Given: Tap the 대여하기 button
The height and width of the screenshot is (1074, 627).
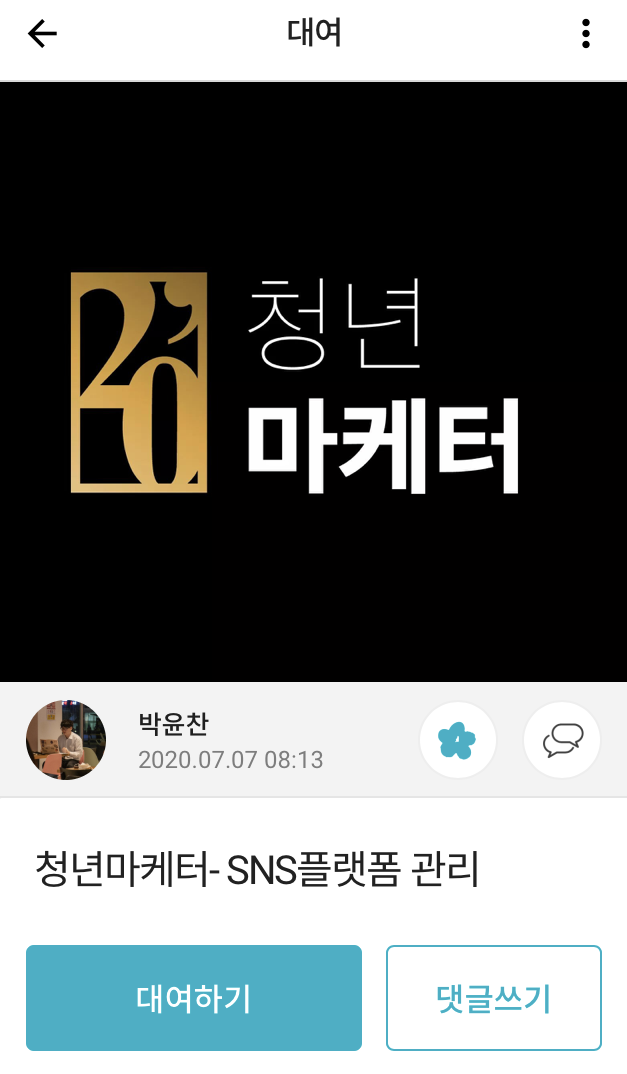Looking at the screenshot, I should click(194, 998).
